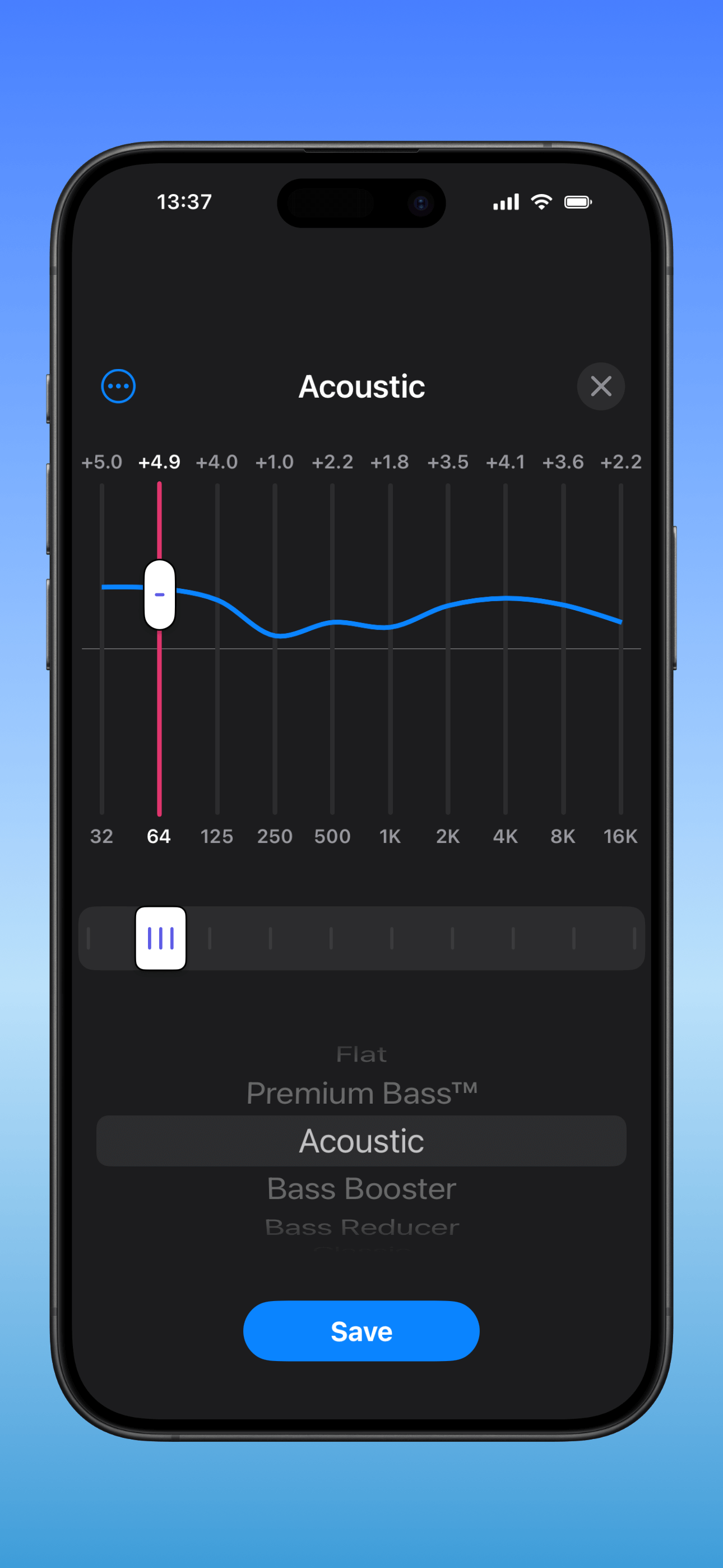Tap the 32 Hz band slider
Viewport: 723px width, 1568px height.
[x=101, y=648]
